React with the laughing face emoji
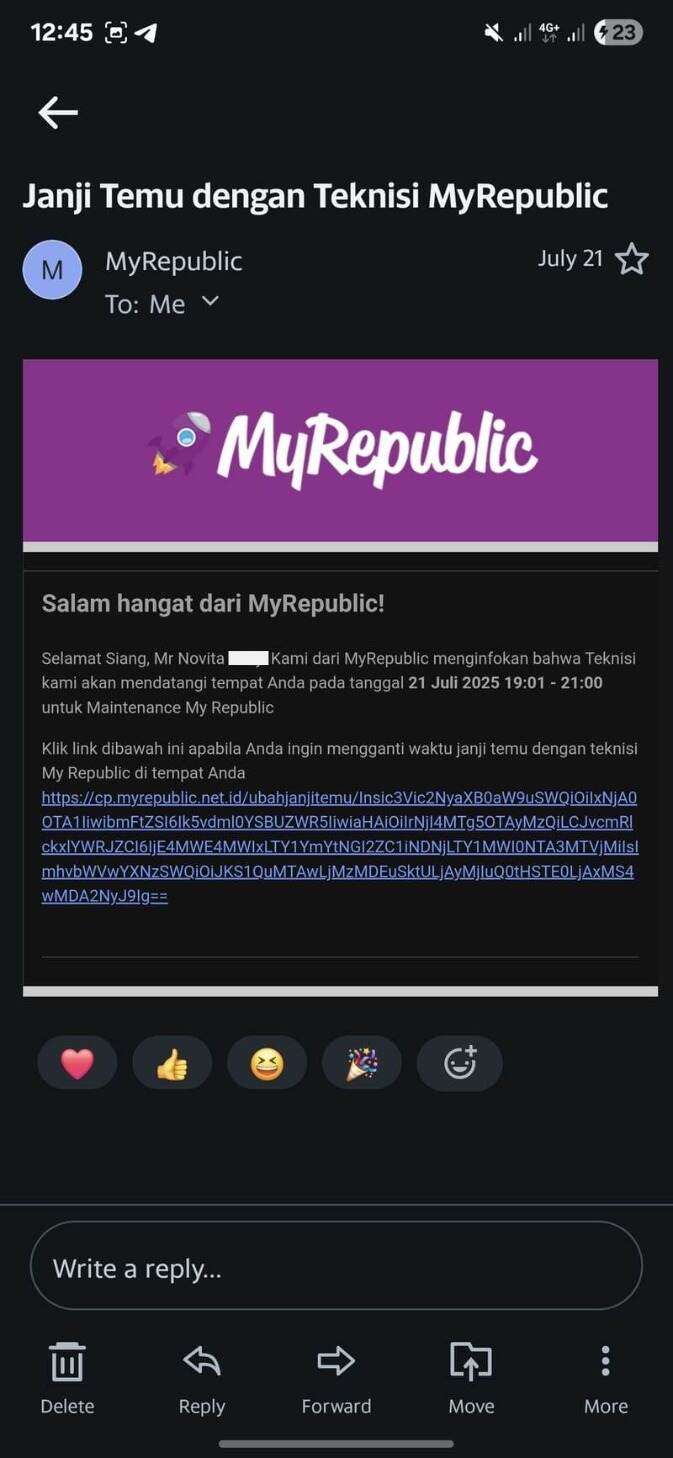The image size is (673, 1458). [267, 1062]
